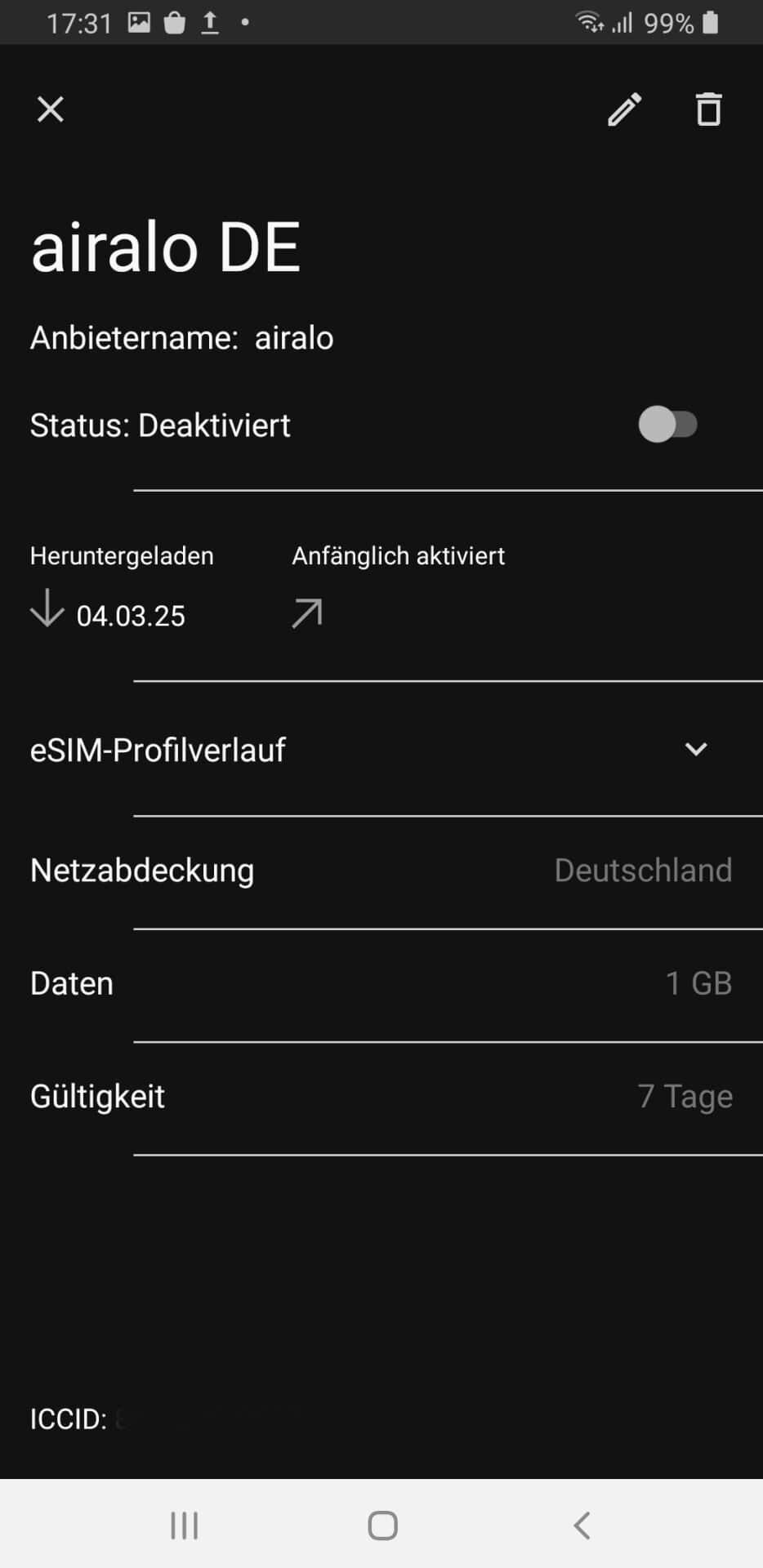Delete the profile via trash icon
The image size is (763, 1568).
[708, 109]
